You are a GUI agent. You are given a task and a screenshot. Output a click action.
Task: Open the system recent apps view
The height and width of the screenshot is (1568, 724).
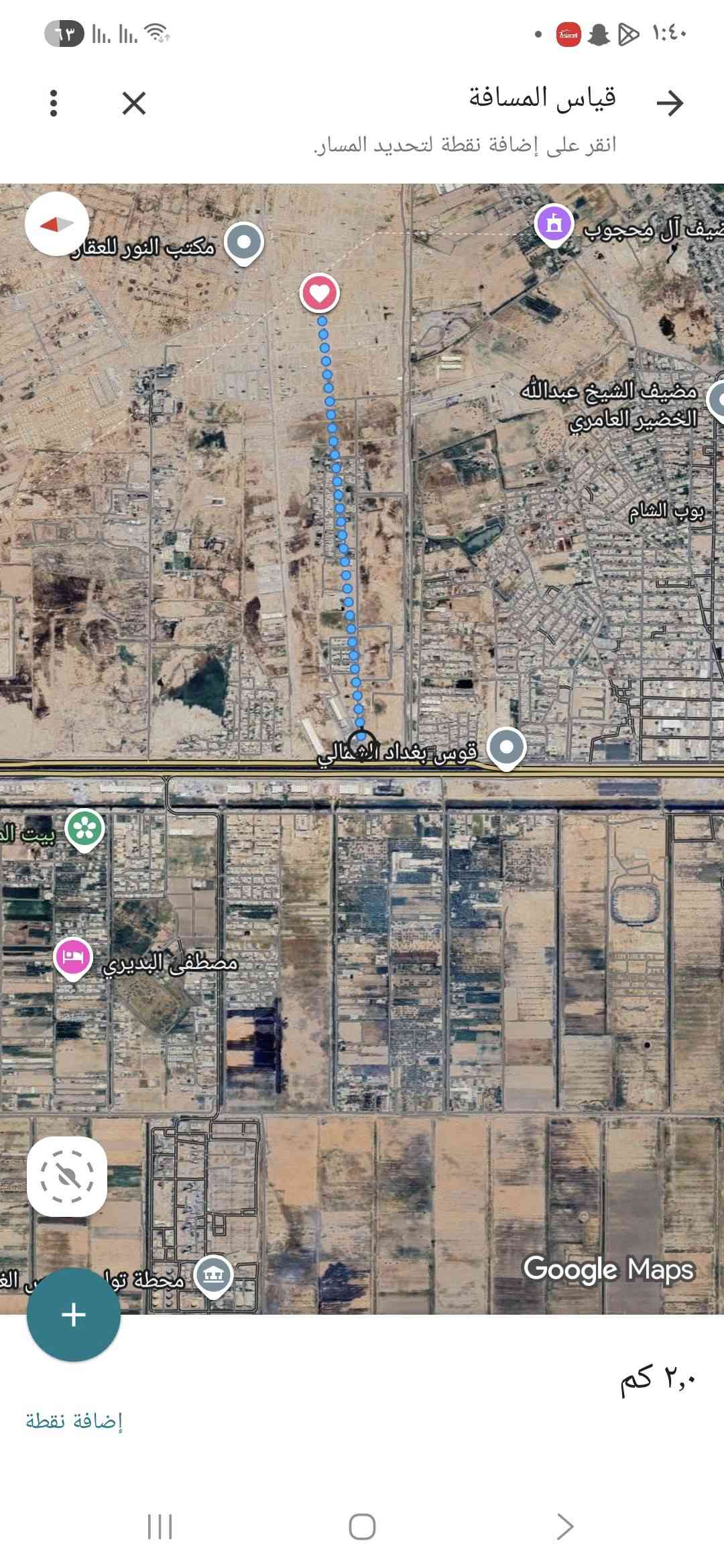[x=160, y=1526]
